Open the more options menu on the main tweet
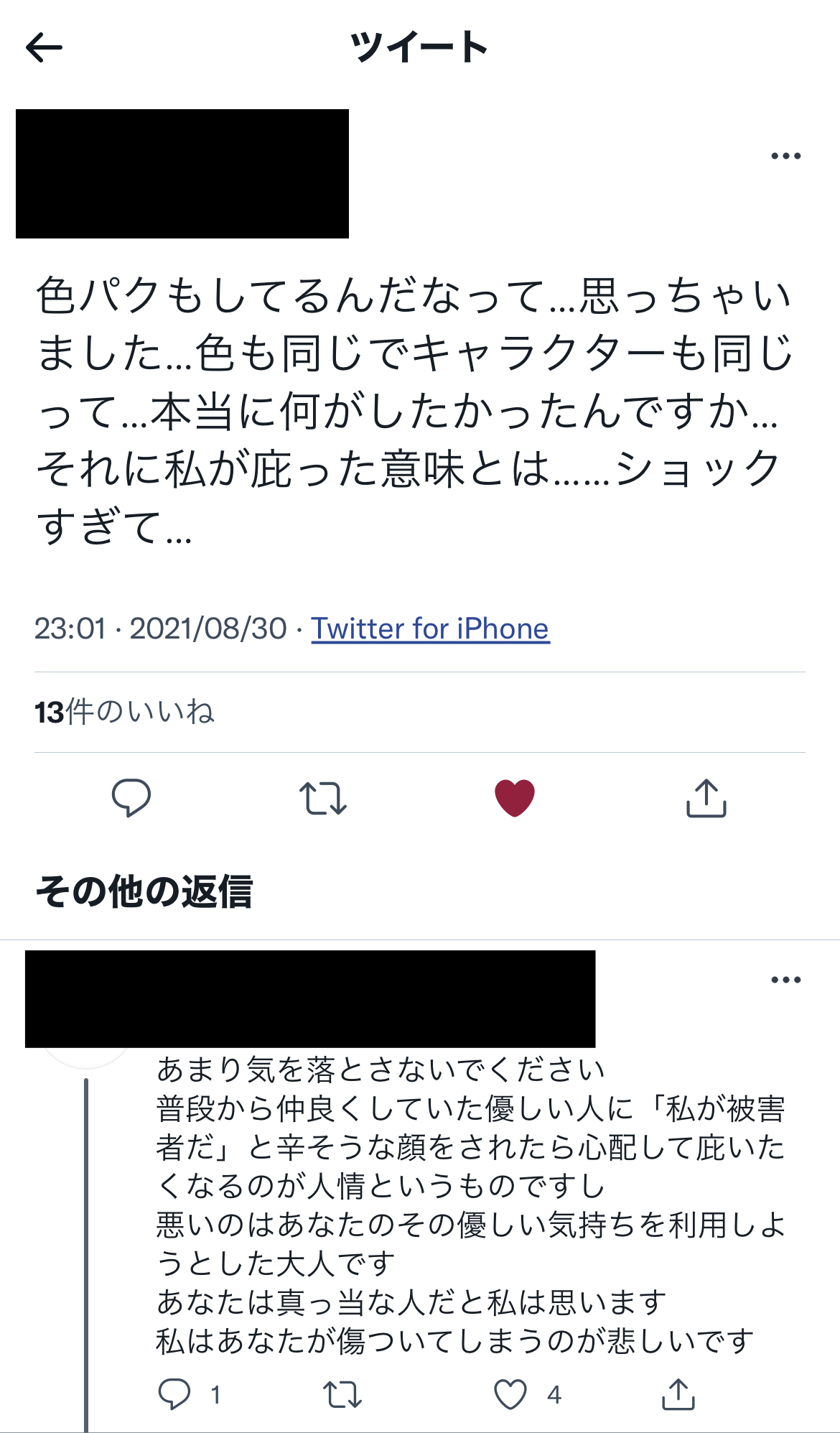This screenshot has width=840, height=1433. click(788, 155)
